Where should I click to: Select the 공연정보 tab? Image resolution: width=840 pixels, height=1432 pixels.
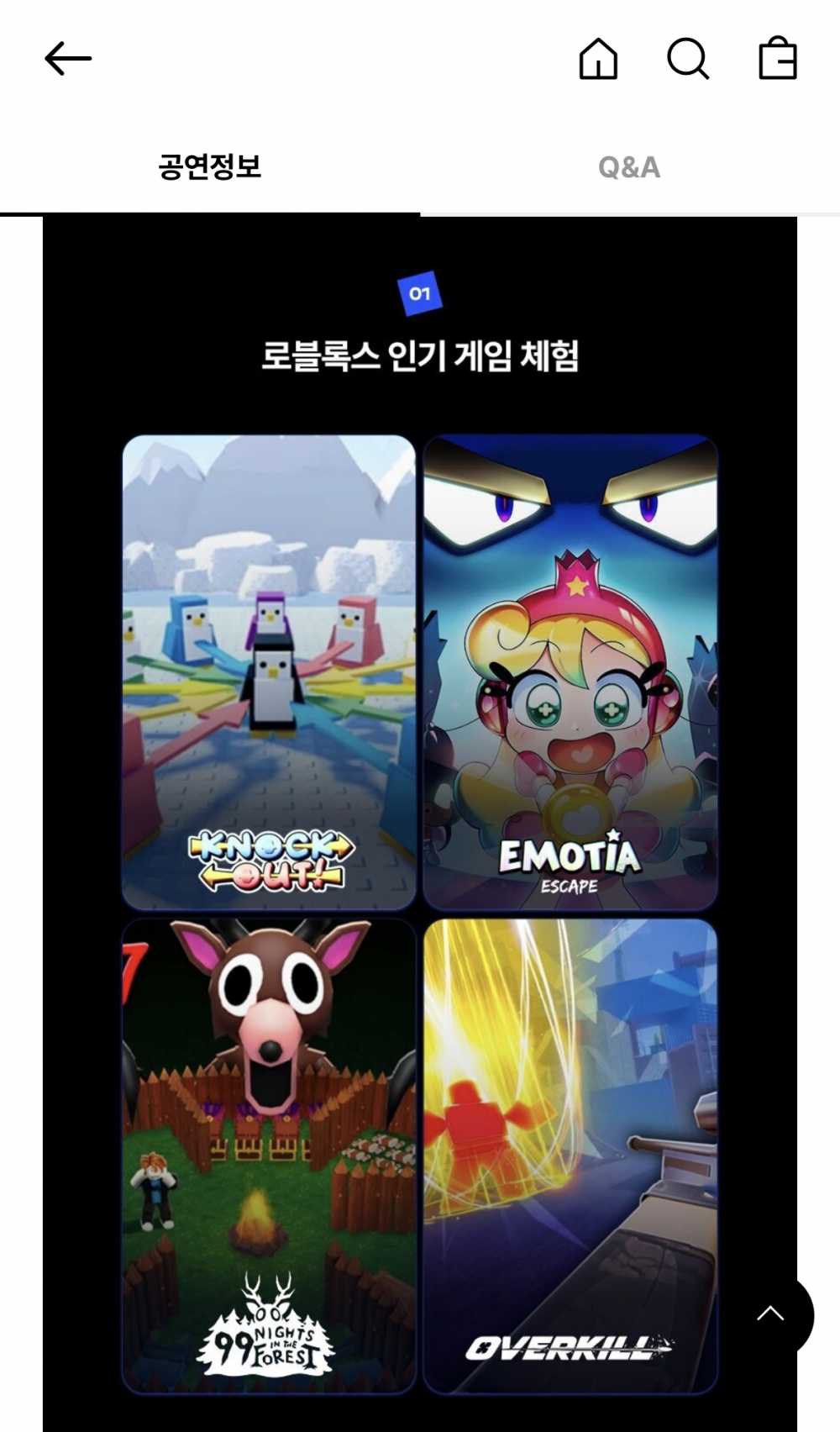pos(210,166)
